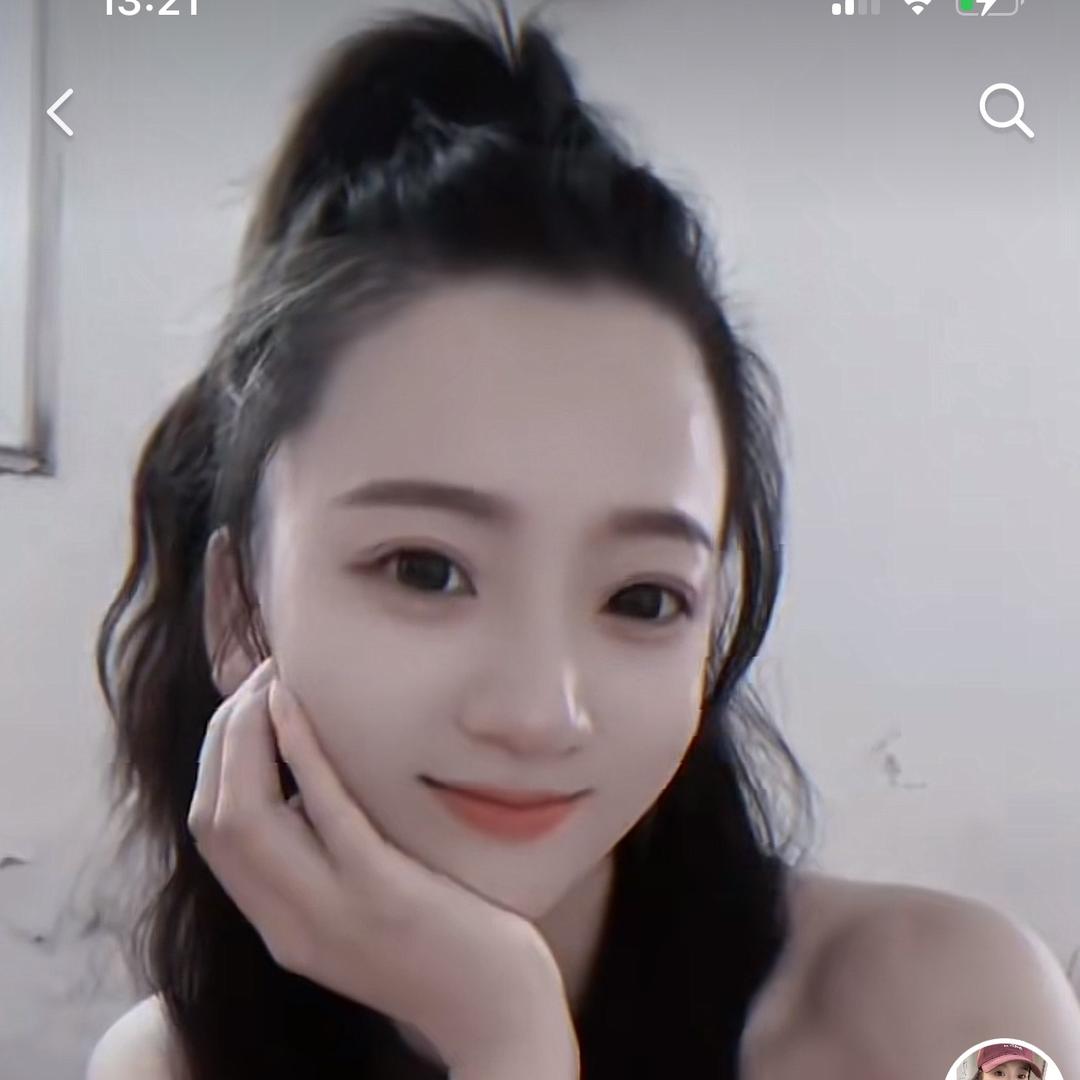Open the creator's profile avatar
1080x1080 pixels.
[1003, 1064]
